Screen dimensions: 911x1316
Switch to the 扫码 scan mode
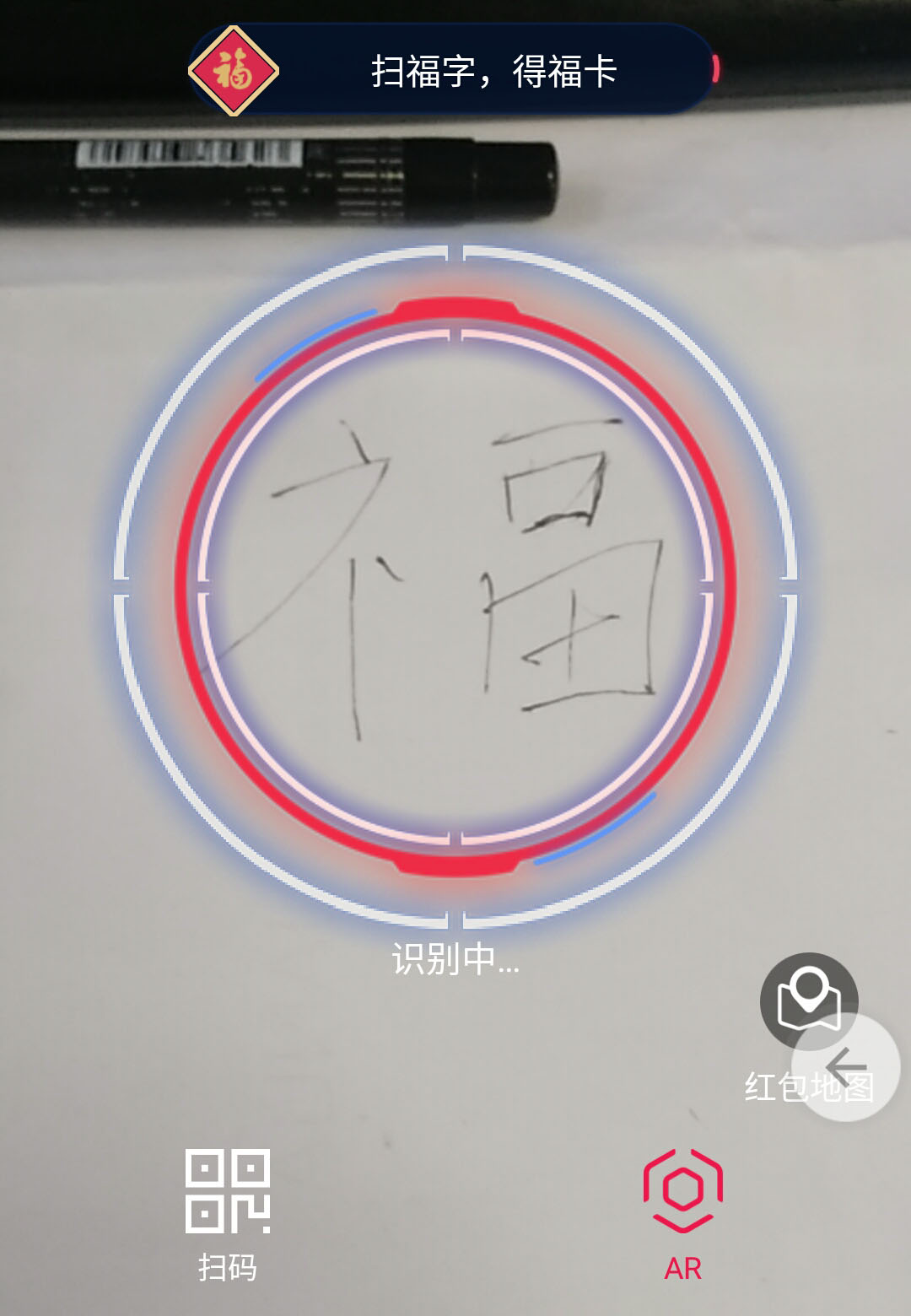coord(227,1211)
